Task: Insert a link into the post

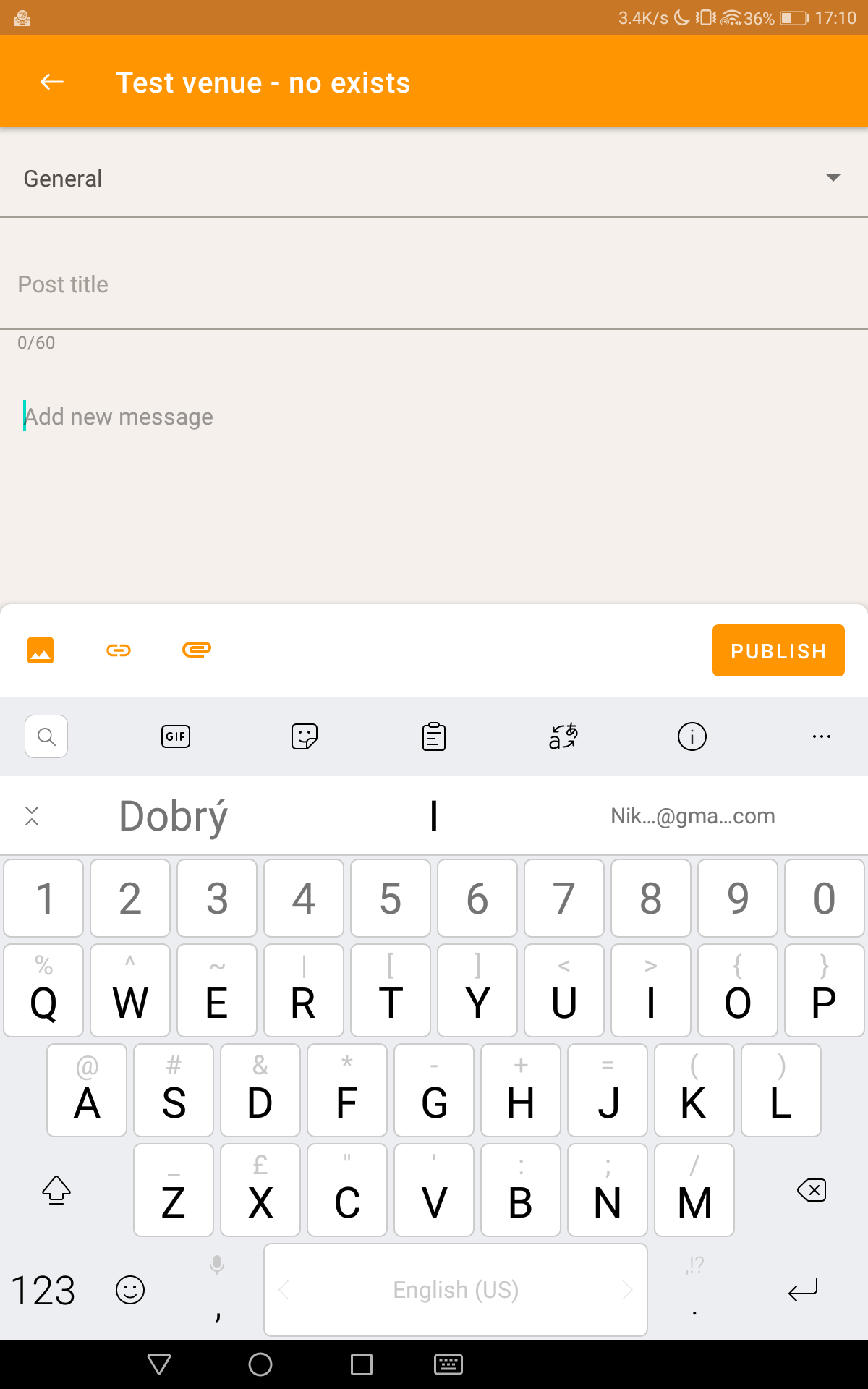Action: tap(119, 650)
